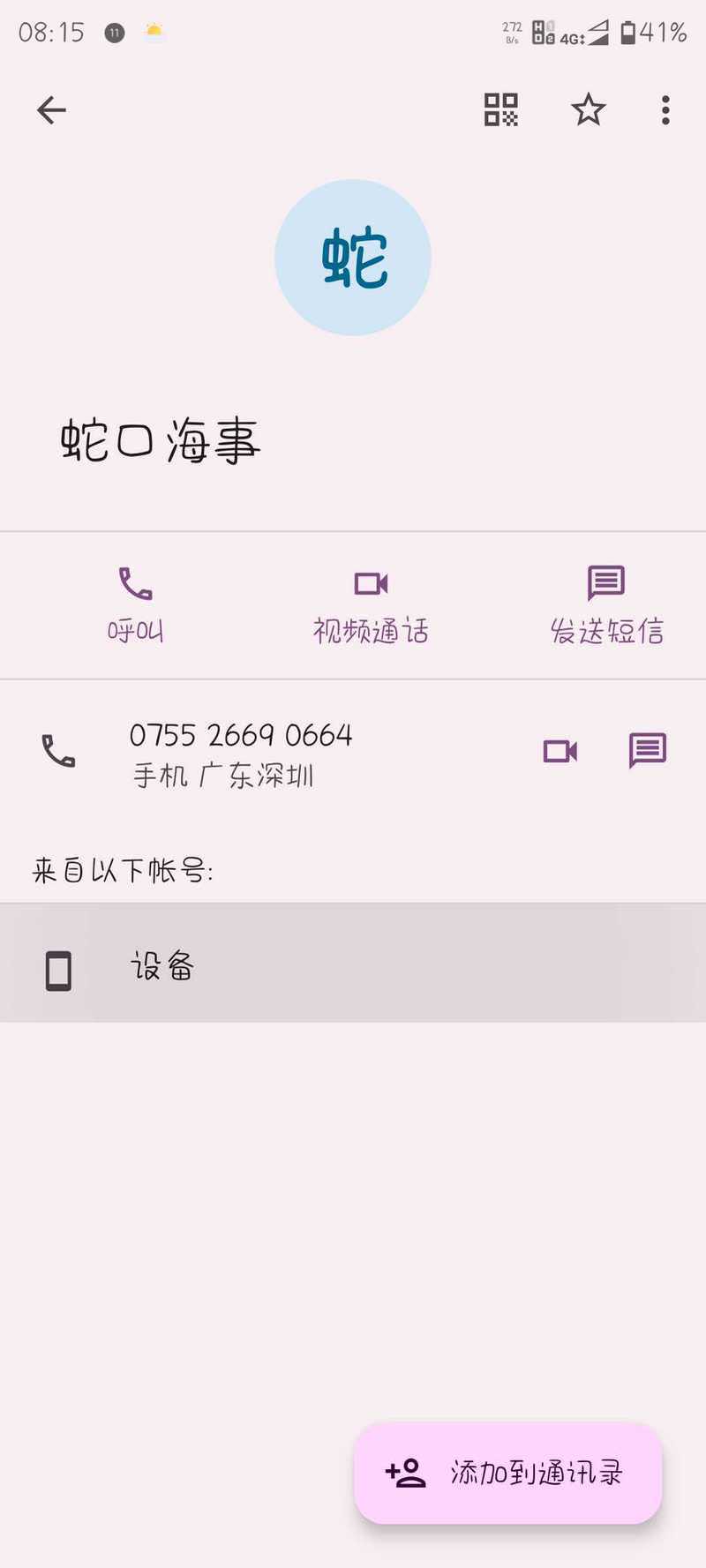Mark 蛇口海事 as a favorite with the star
The height and width of the screenshot is (1568, 706).
tap(588, 110)
